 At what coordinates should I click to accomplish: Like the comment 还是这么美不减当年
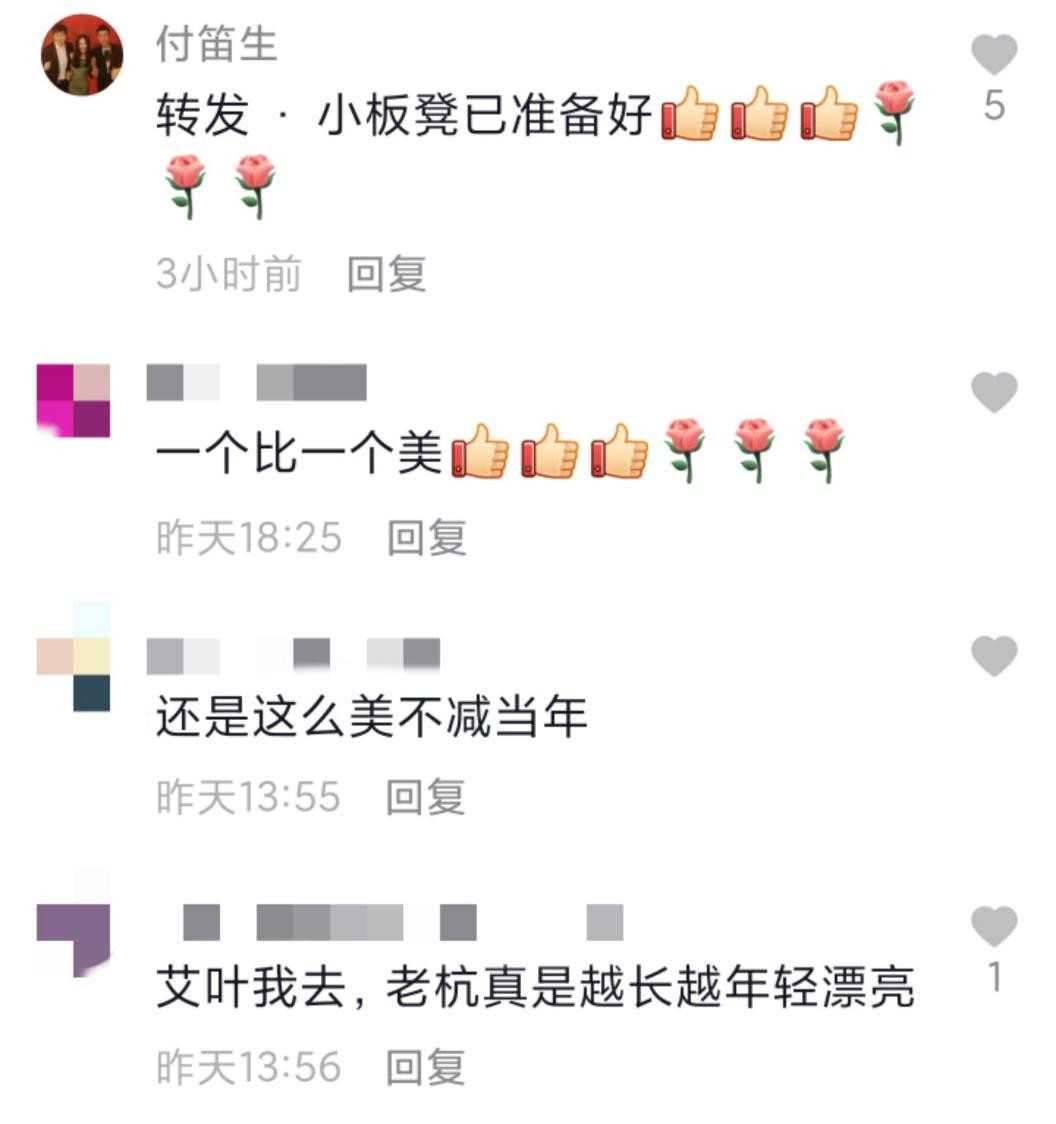[x=994, y=656]
